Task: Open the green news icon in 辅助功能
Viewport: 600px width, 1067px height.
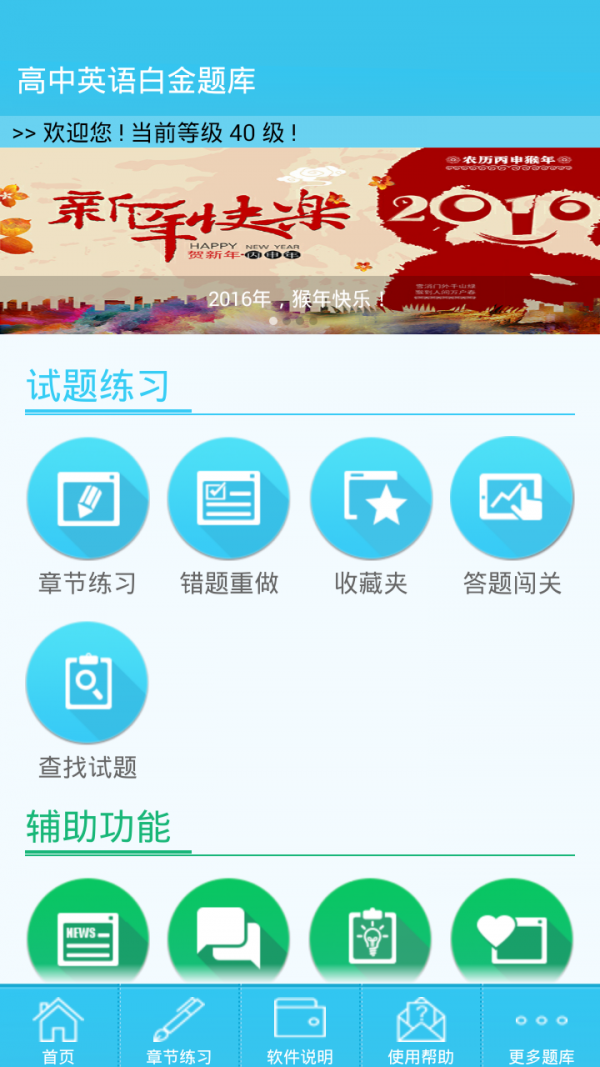Action: point(87,935)
